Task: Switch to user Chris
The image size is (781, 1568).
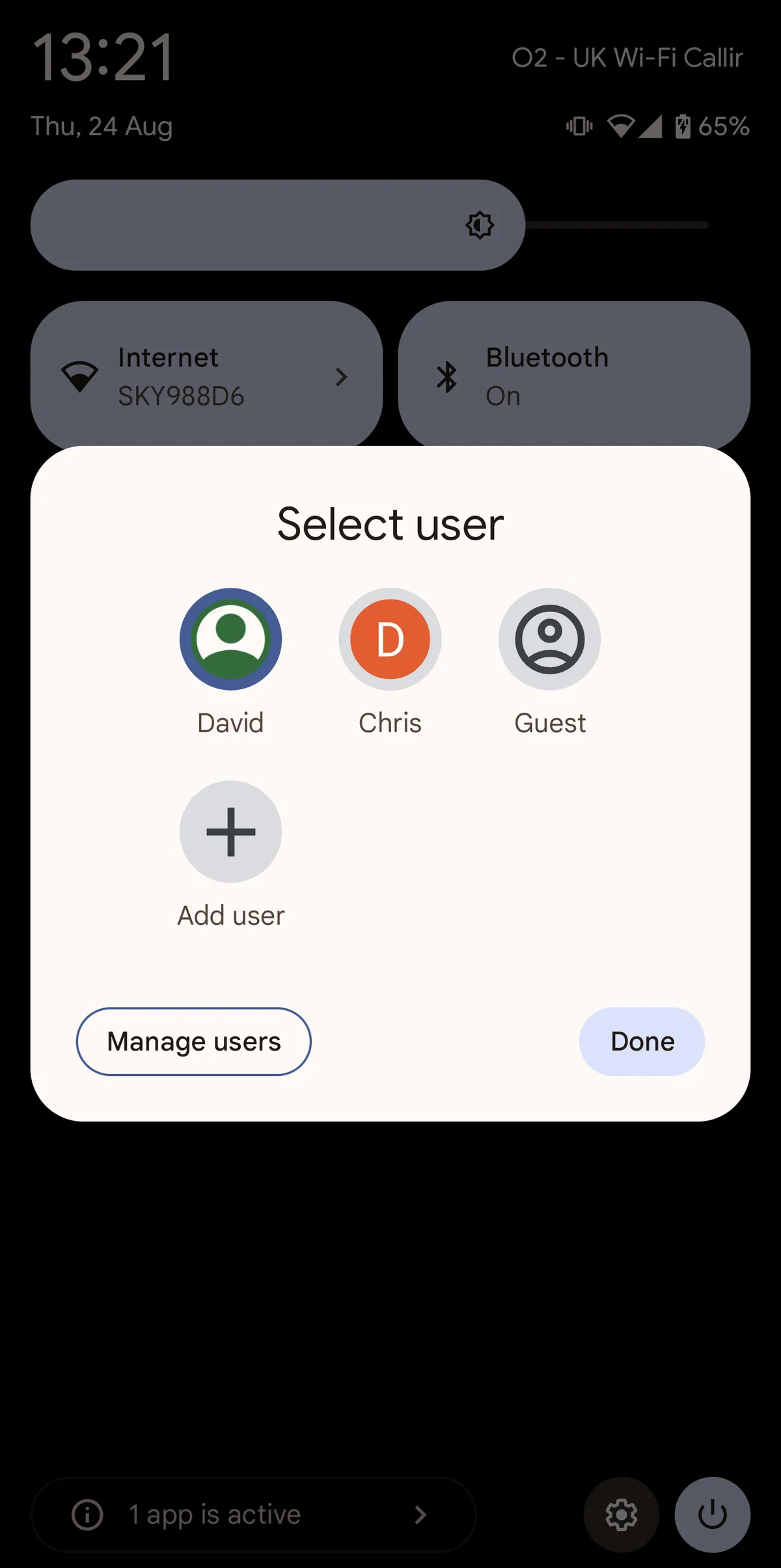Action: [390, 639]
